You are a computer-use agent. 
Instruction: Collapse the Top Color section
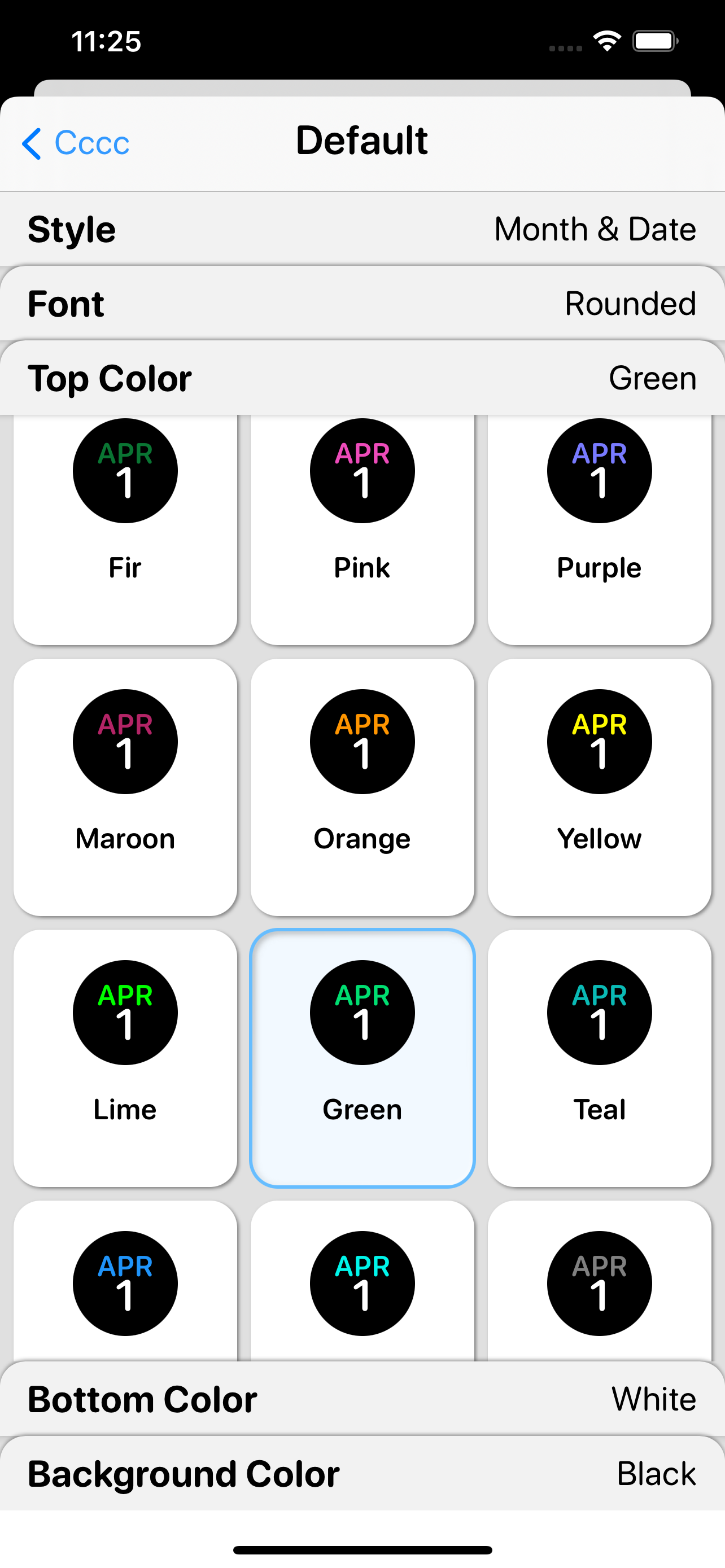[x=362, y=378]
